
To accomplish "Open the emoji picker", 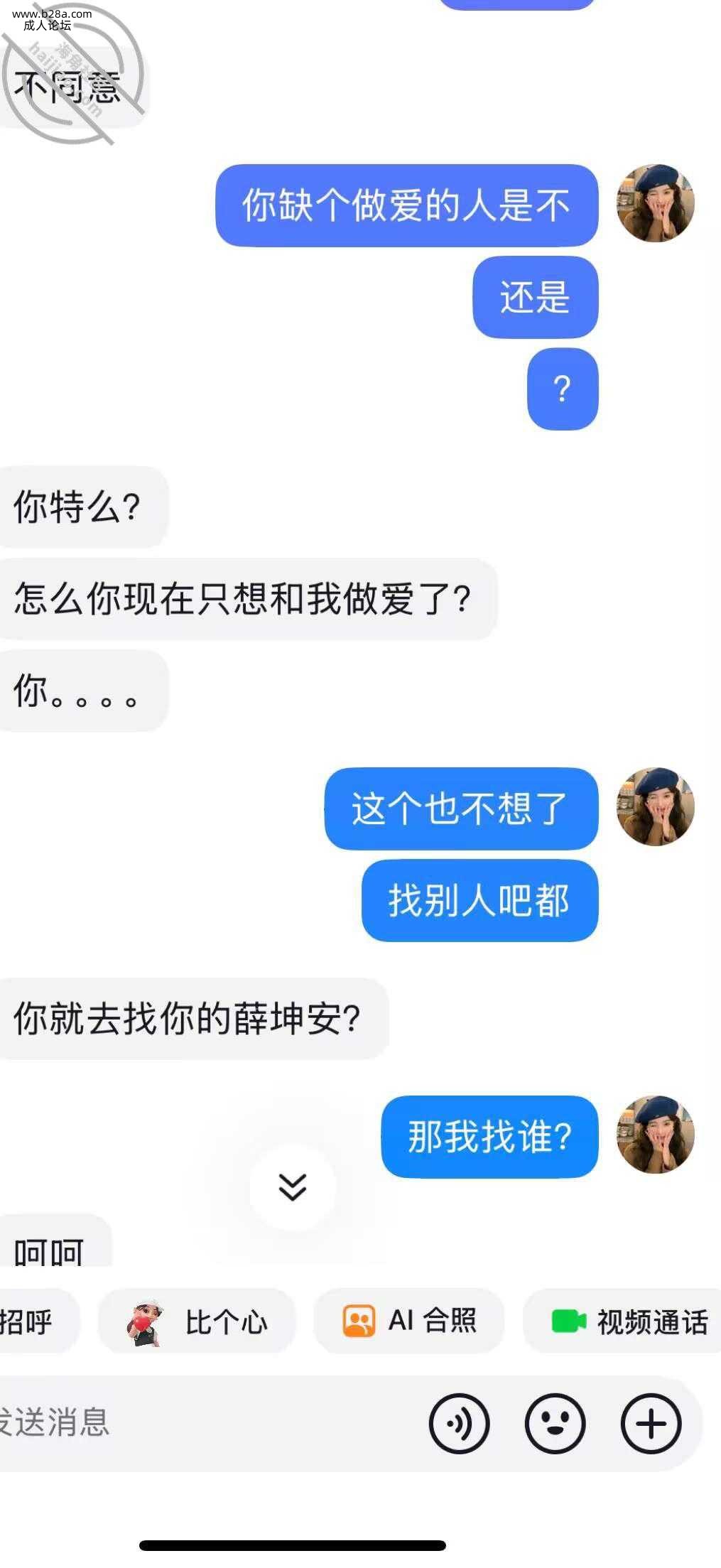I will [x=555, y=1423].
